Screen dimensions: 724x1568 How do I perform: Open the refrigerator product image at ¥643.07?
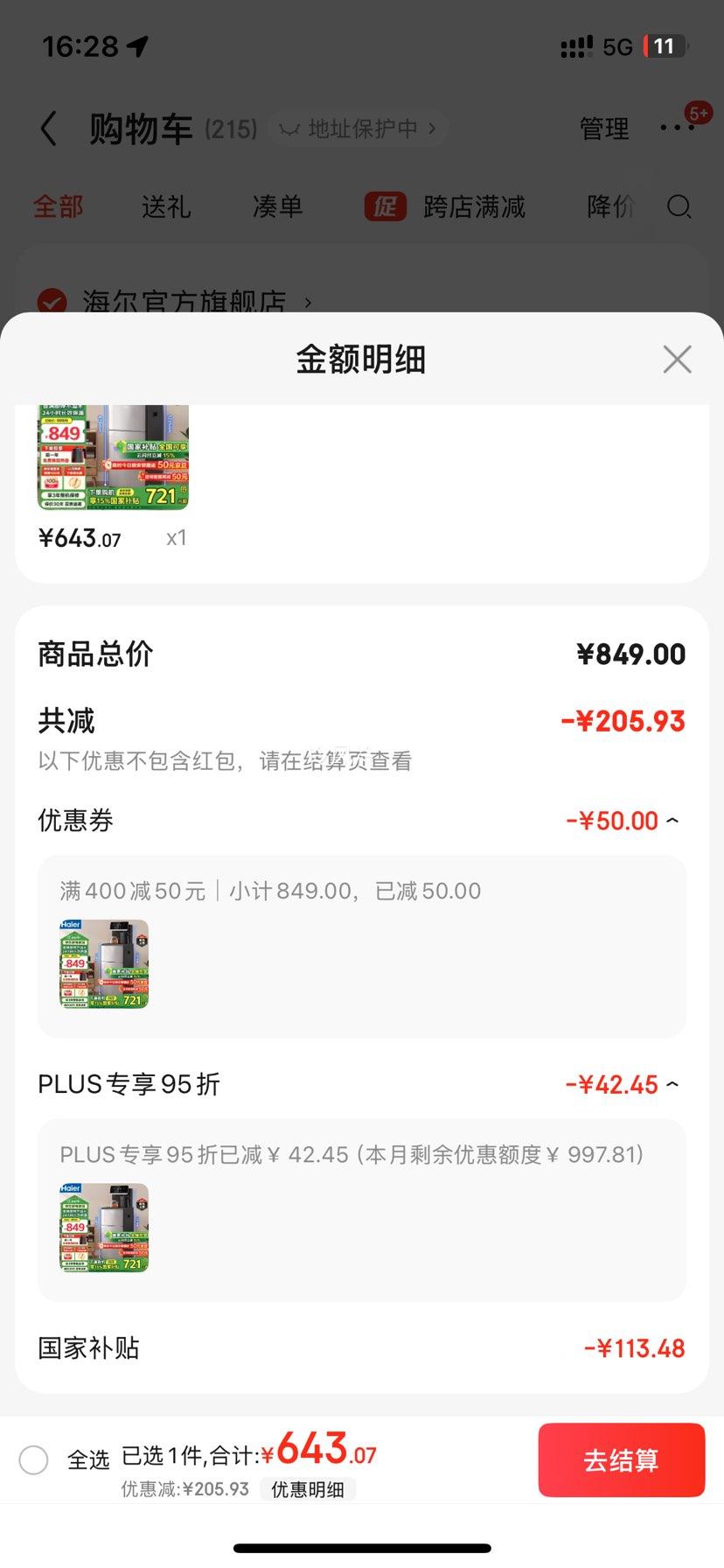(114, 458)
